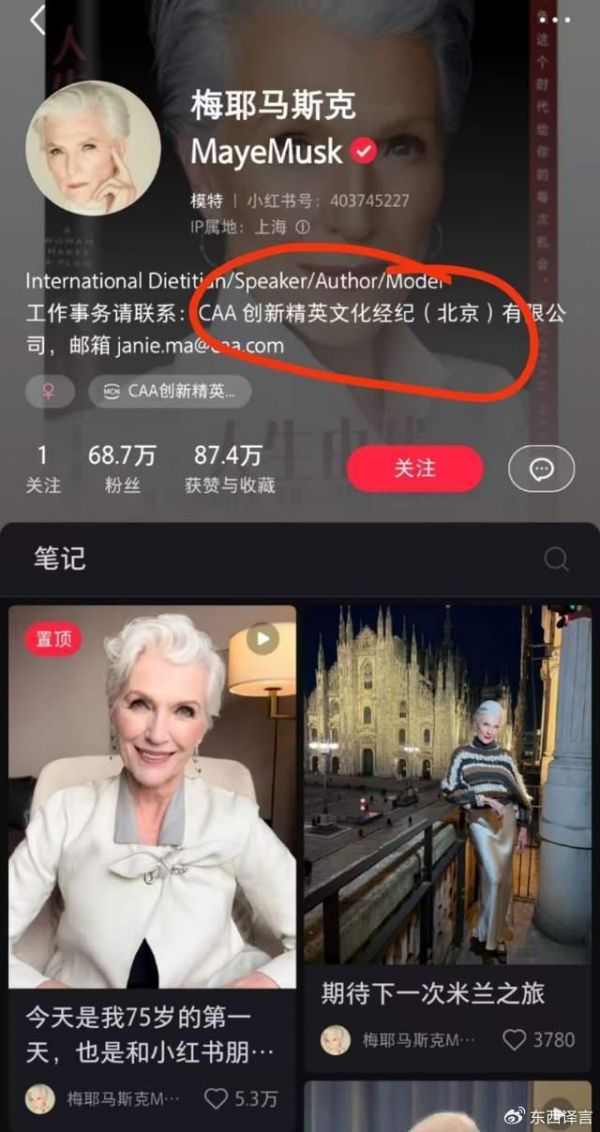Image resolution: width=600 pixels, height=1132 pixels.
Task: Open the three-dot overflow menu
Action: pyautogui.click(x=553, y=19)
